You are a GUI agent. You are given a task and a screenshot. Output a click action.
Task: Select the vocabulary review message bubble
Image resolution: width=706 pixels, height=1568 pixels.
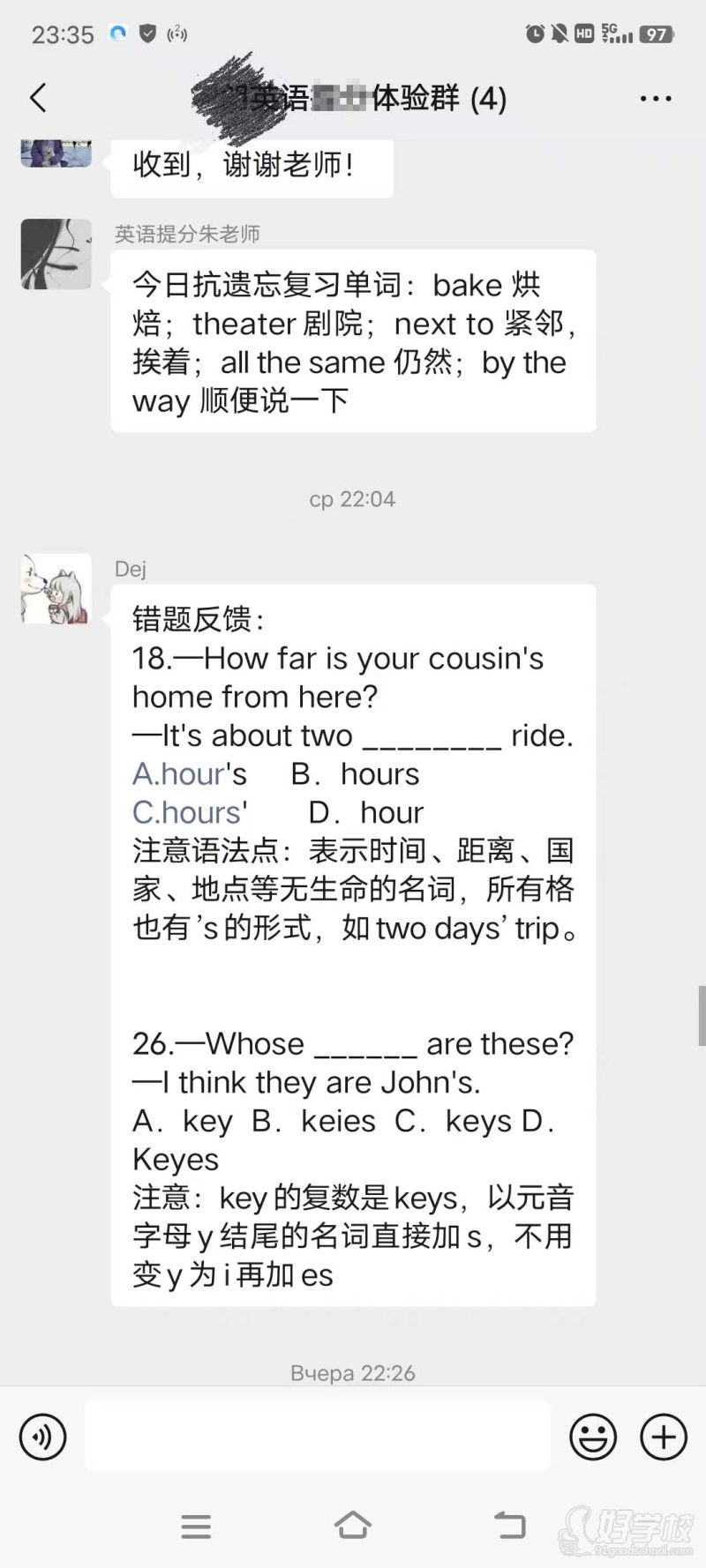[353, 342]
